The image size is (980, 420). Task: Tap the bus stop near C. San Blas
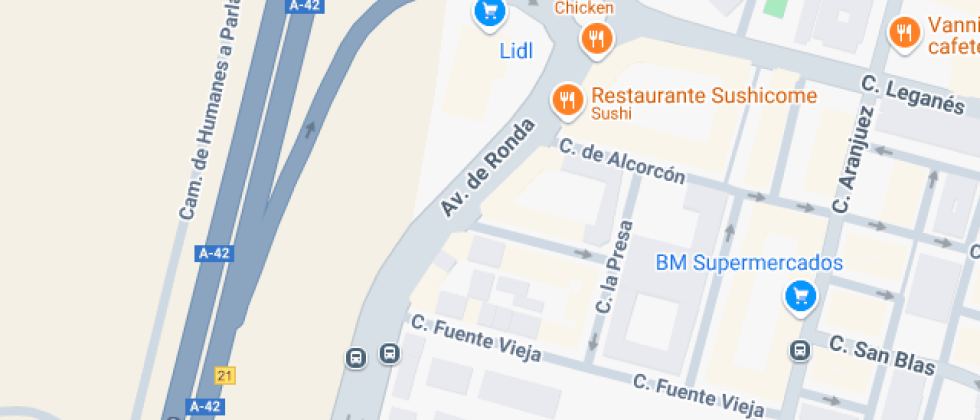click(800, 351)
